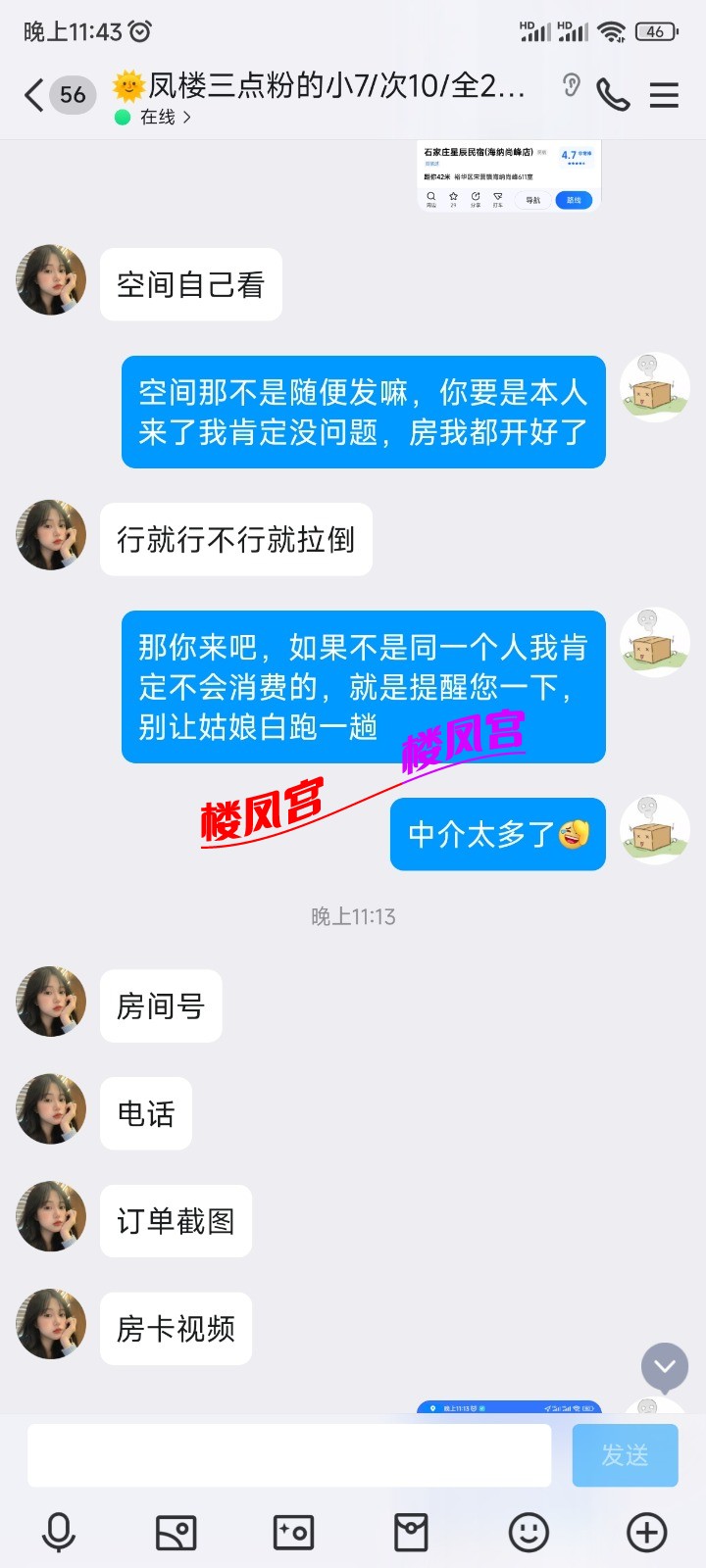The image size is (706, 1568).
Task: Start a call with the phone icon
Action: click(613, 95)
